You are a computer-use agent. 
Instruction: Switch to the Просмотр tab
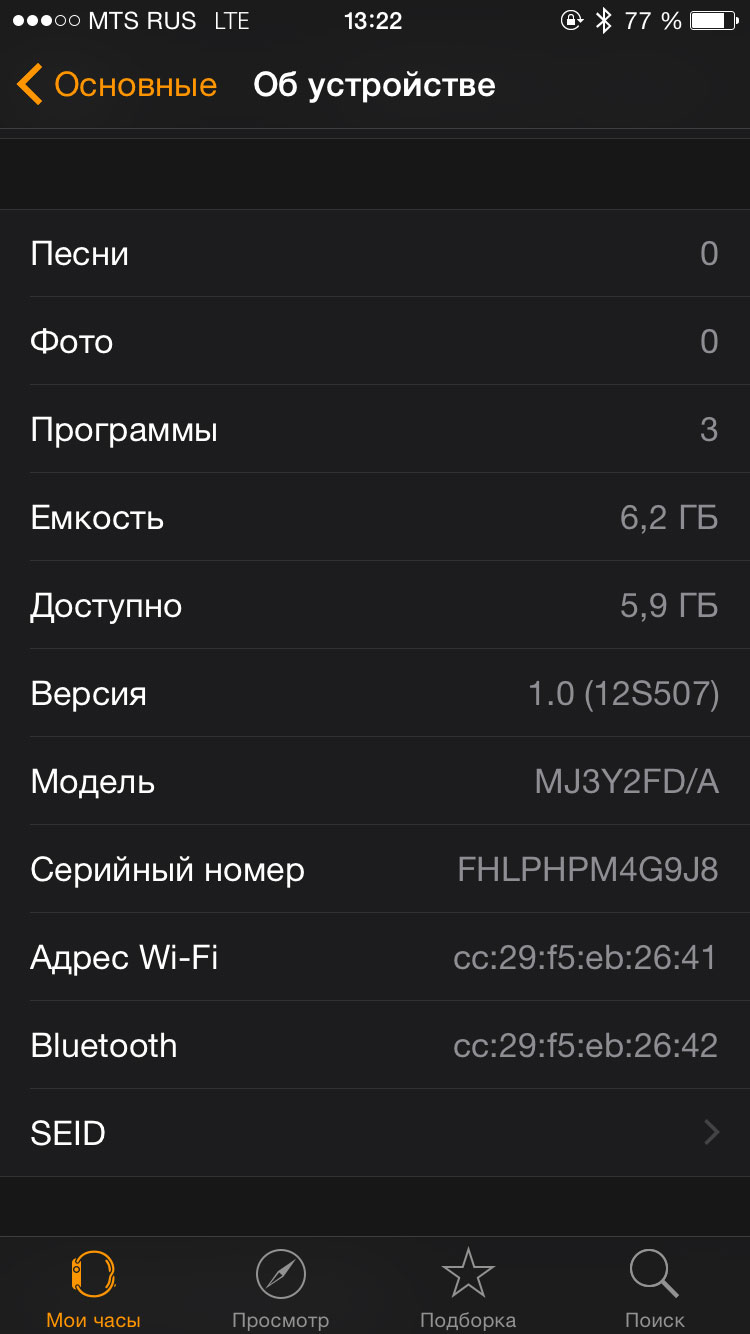[x=280, y=1288]
